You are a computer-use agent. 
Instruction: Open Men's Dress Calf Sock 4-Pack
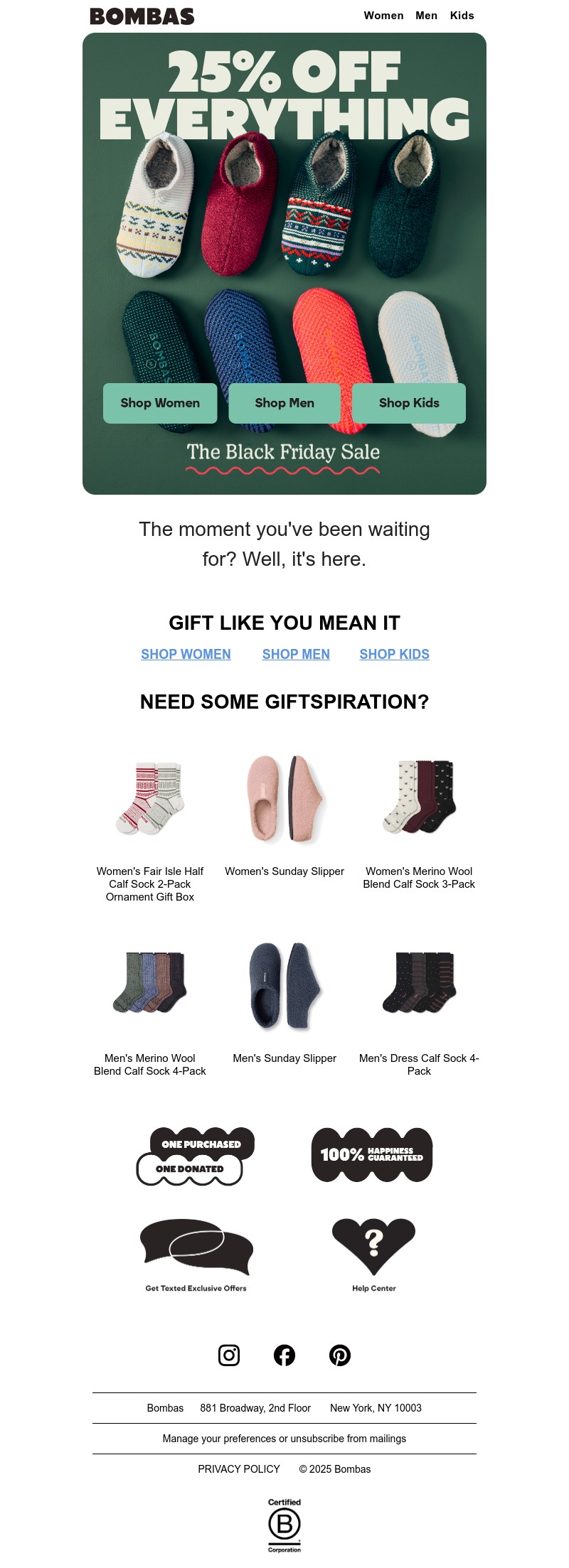(419, 984)
